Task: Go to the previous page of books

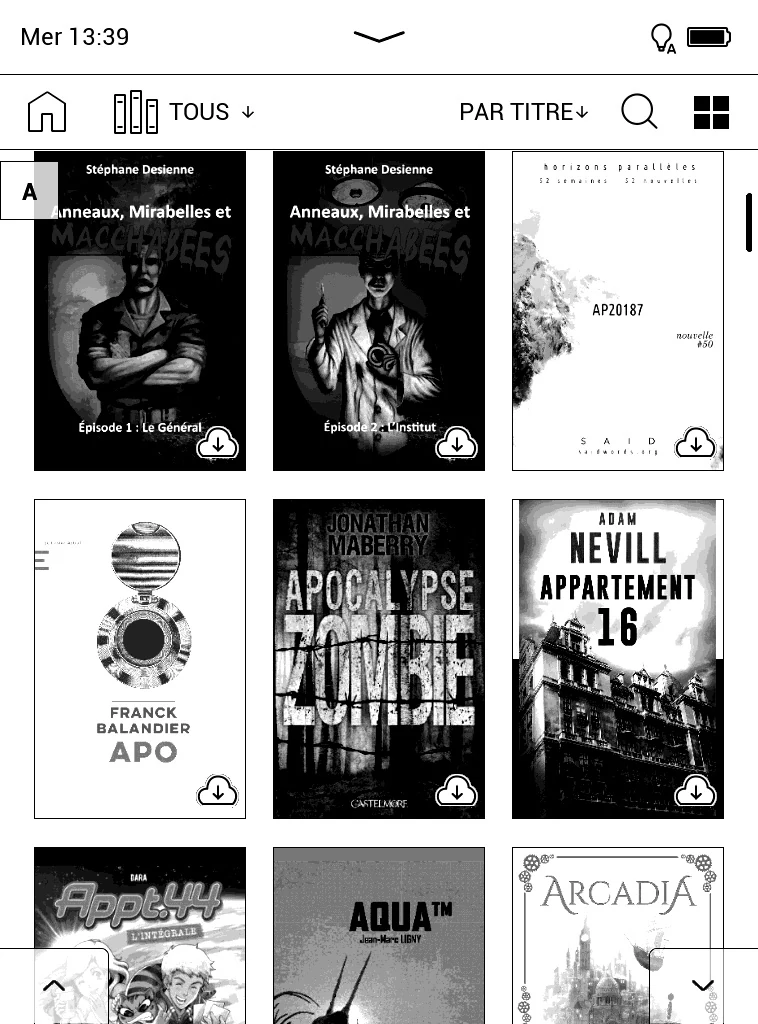Action: click(54, 985)
